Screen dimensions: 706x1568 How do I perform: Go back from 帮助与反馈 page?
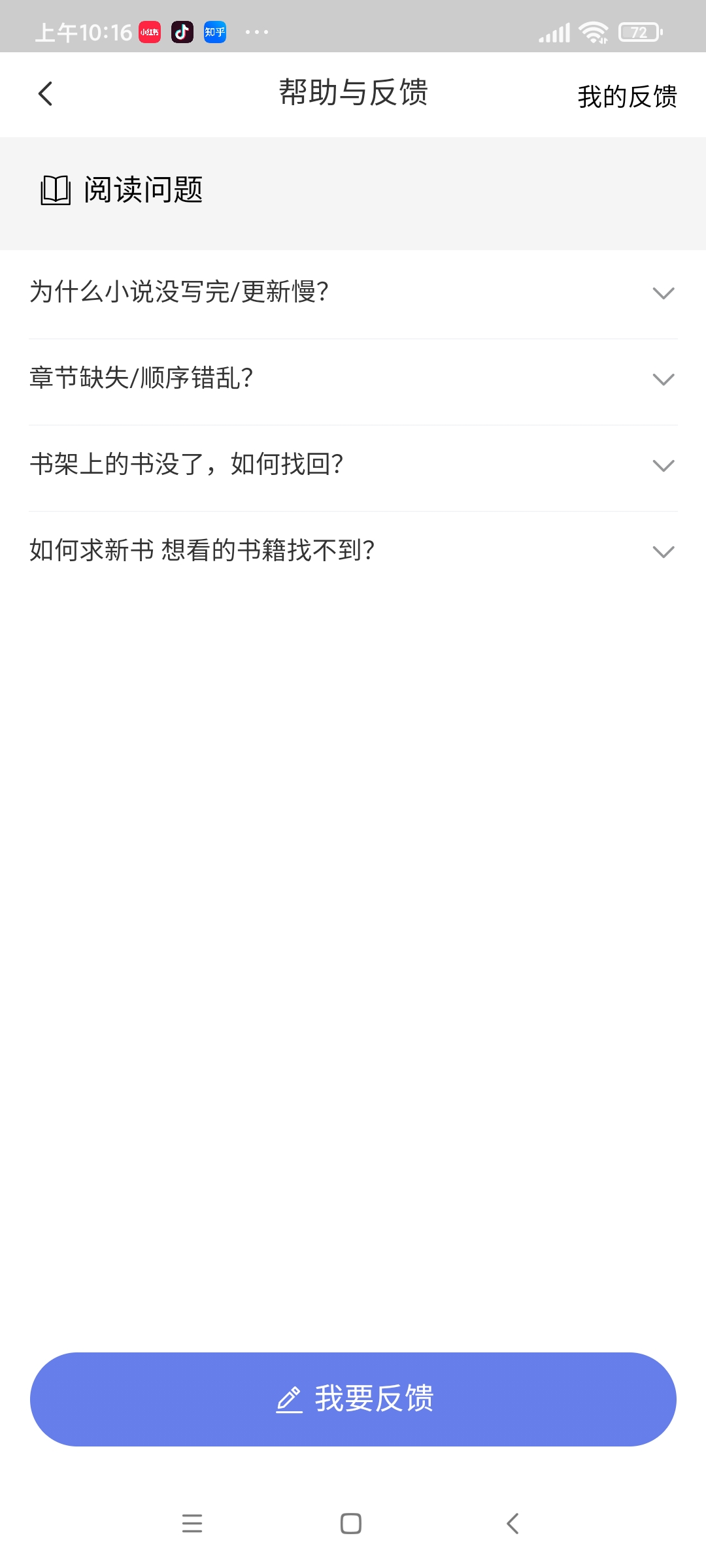pyautogui.click(x=45, y=94)
